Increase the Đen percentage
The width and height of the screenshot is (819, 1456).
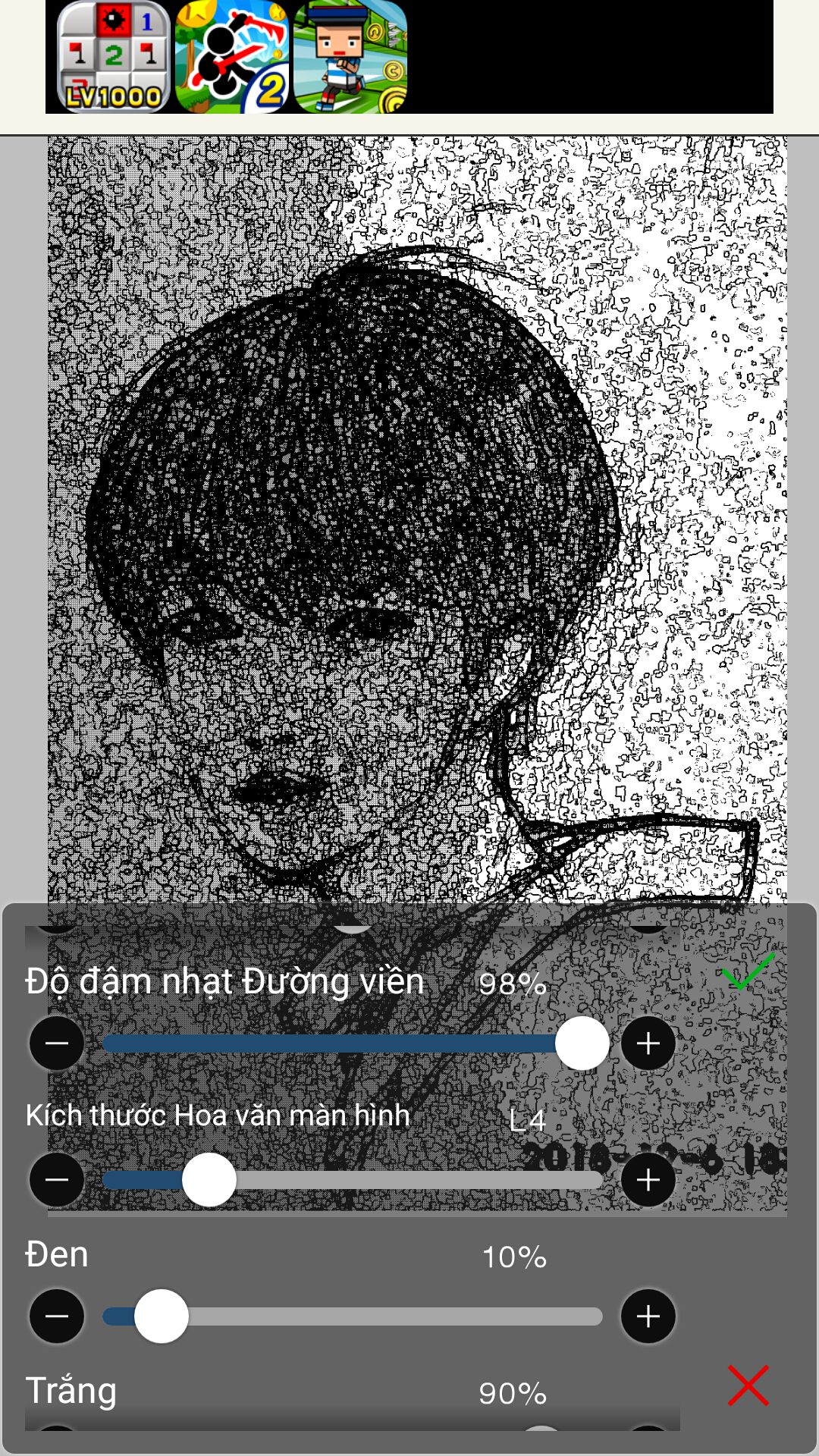(x=648, y=1316)
